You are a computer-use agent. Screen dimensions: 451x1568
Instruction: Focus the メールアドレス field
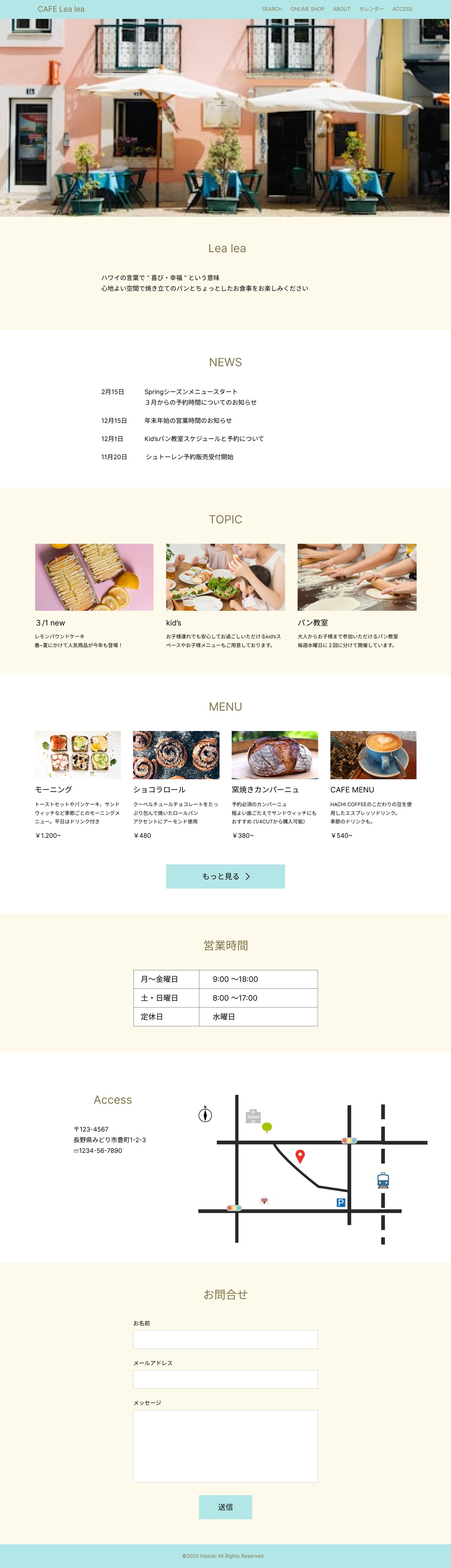225,1379
